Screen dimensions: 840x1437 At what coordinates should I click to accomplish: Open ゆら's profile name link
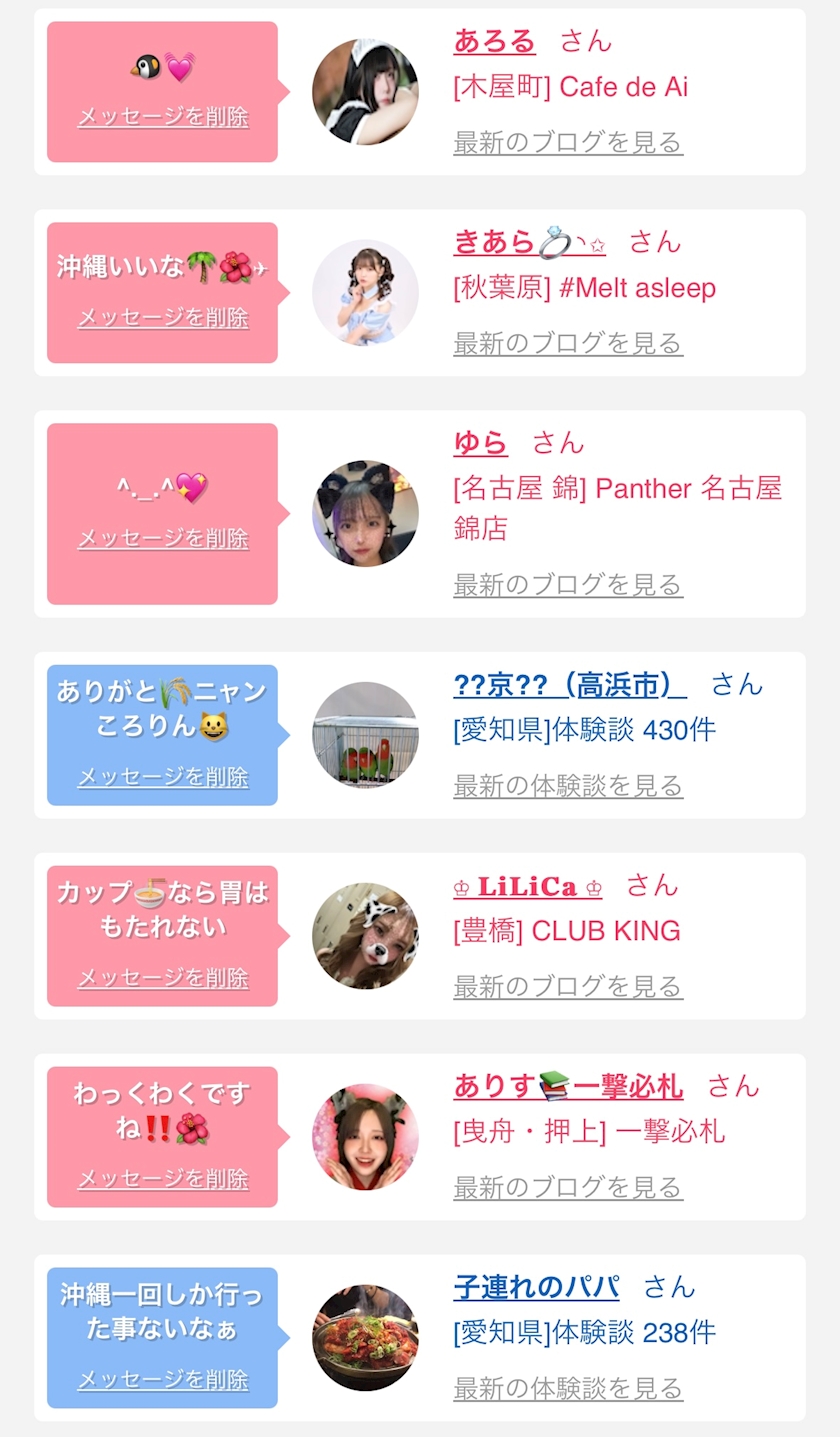click(x=480, y=443)
